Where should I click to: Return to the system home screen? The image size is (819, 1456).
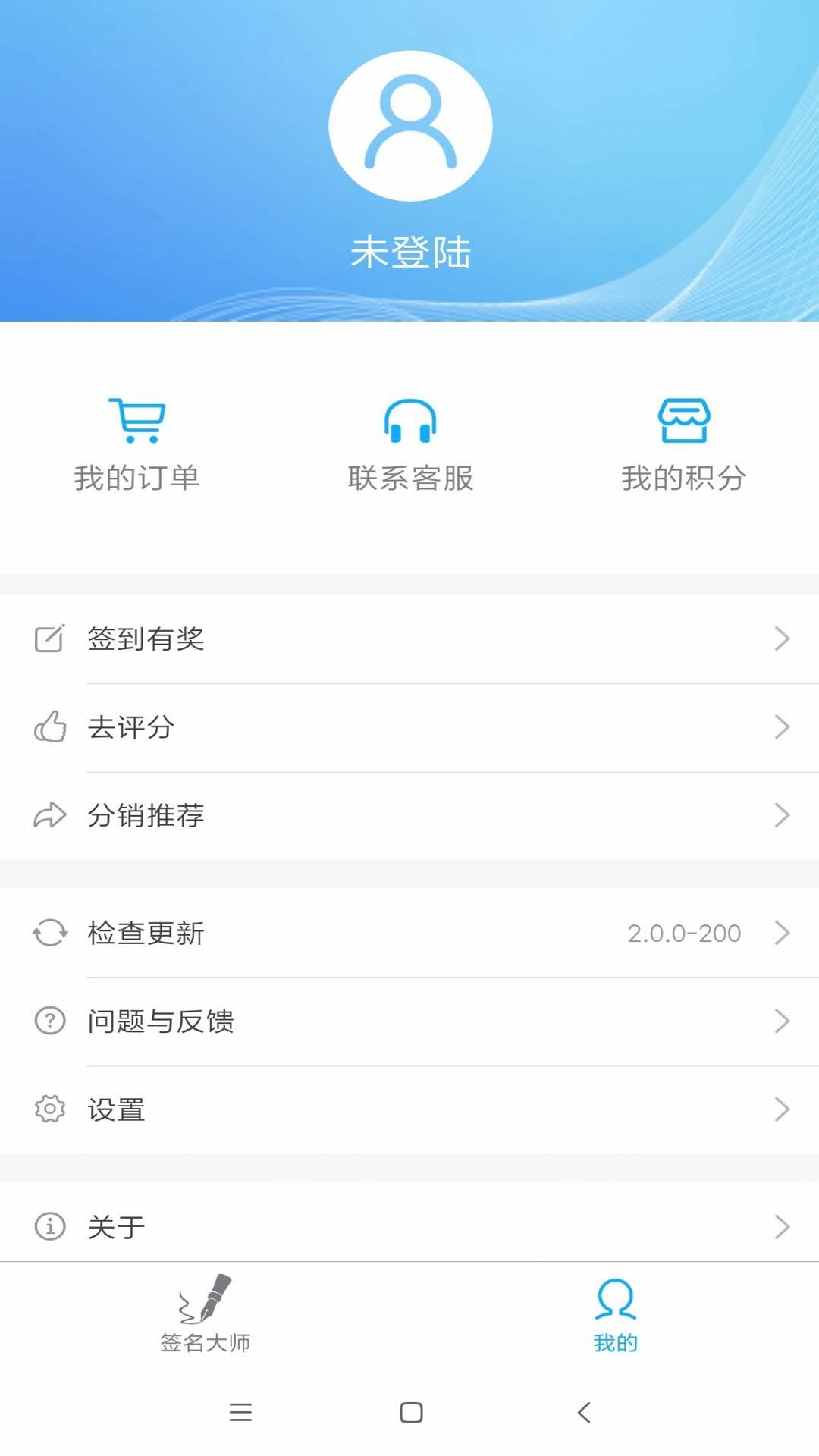click(x=411, y=1412)
